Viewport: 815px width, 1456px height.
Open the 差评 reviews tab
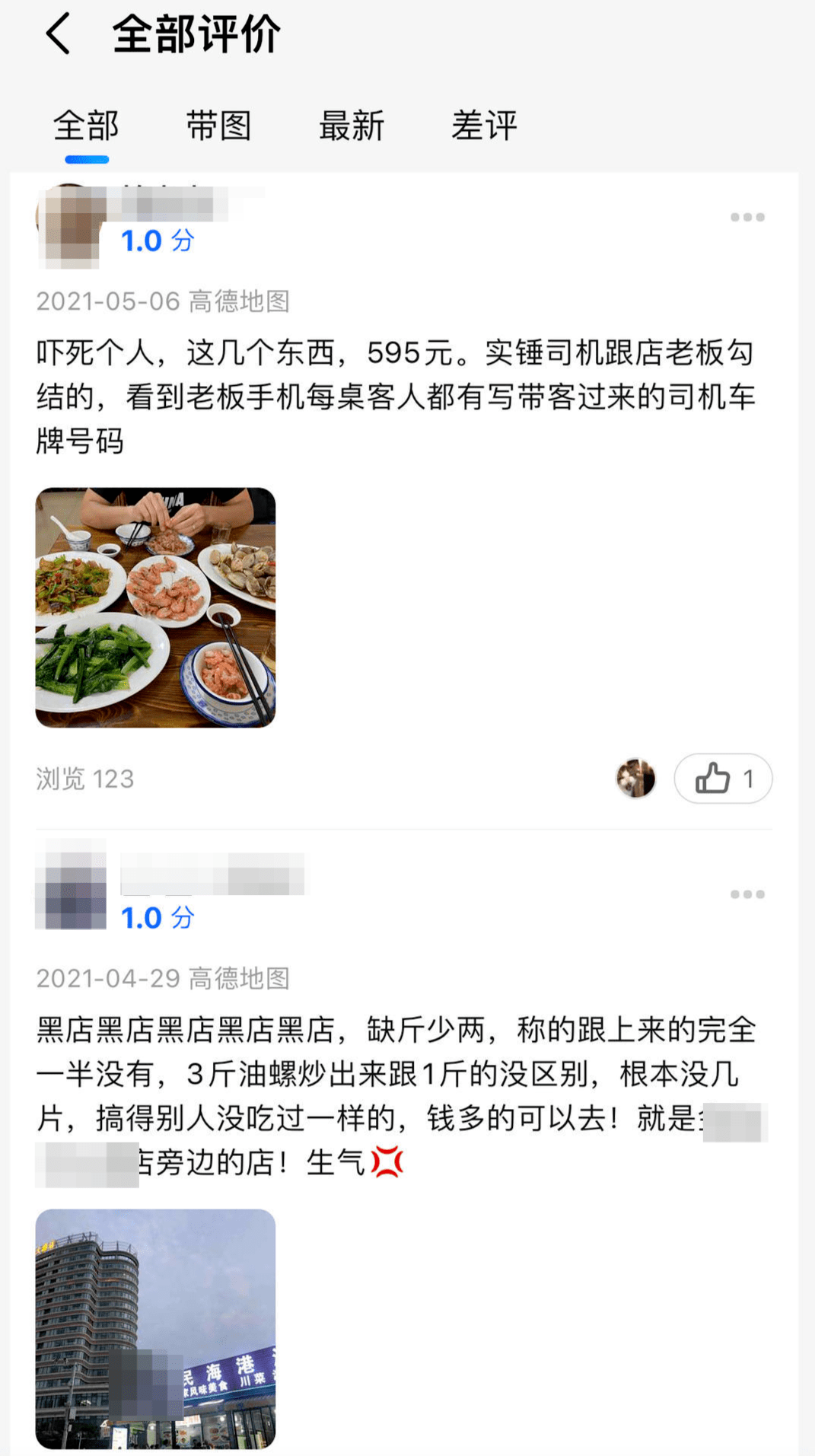[x=485, y=126]
